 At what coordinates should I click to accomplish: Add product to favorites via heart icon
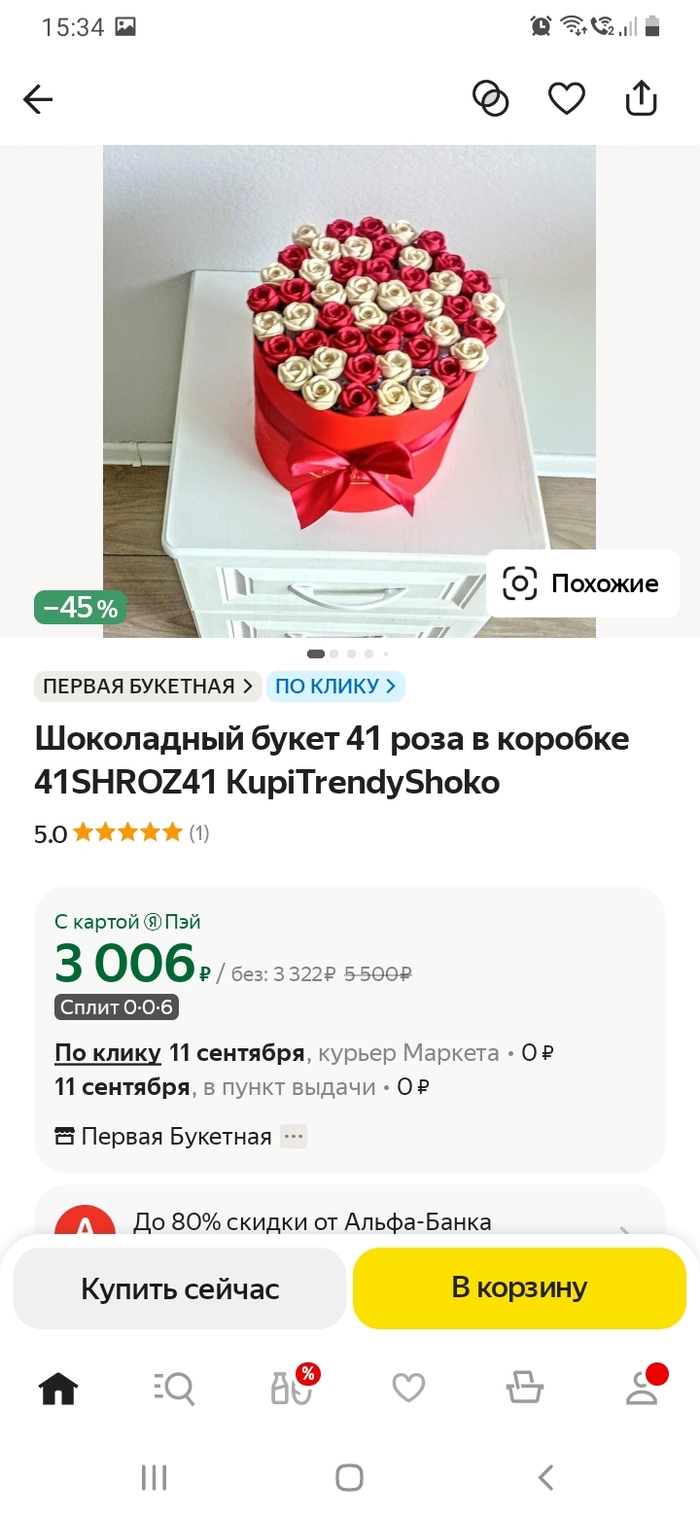coord(566,99)
